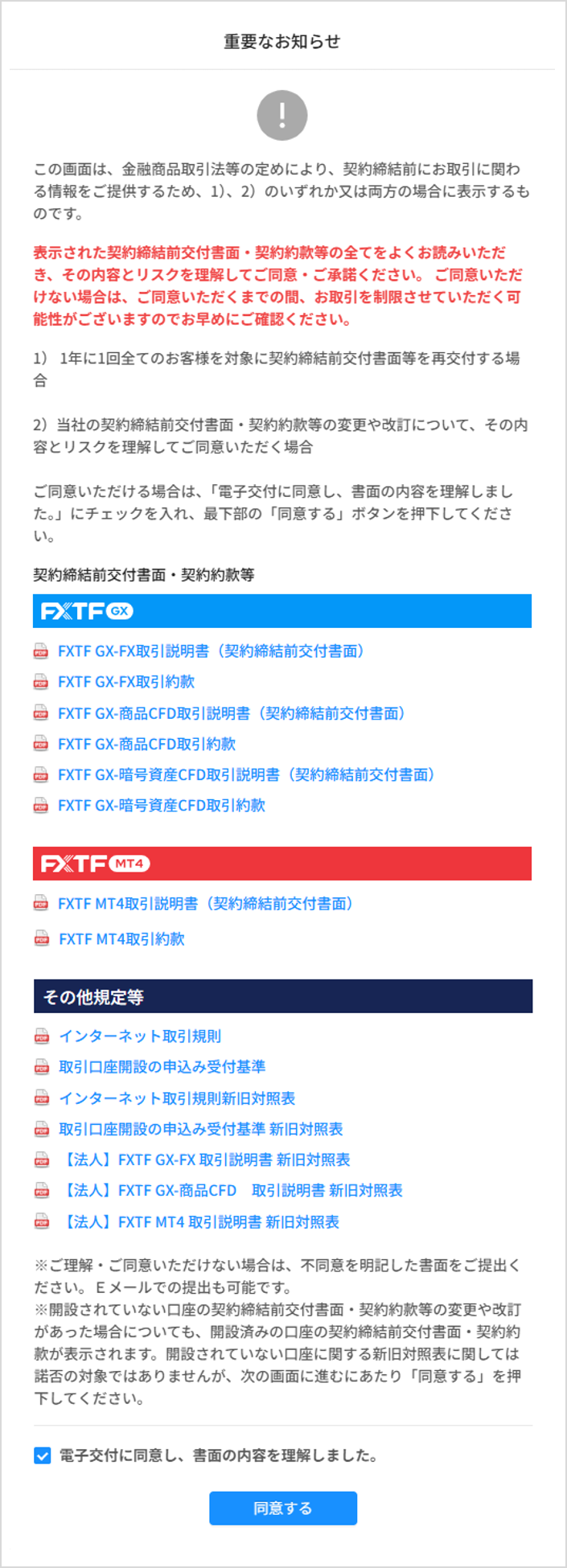Open 【法人】FXTF GX-FX 取引説明書 新旧対照表
Screen dimensions: 567x1568
point(205,1160)
